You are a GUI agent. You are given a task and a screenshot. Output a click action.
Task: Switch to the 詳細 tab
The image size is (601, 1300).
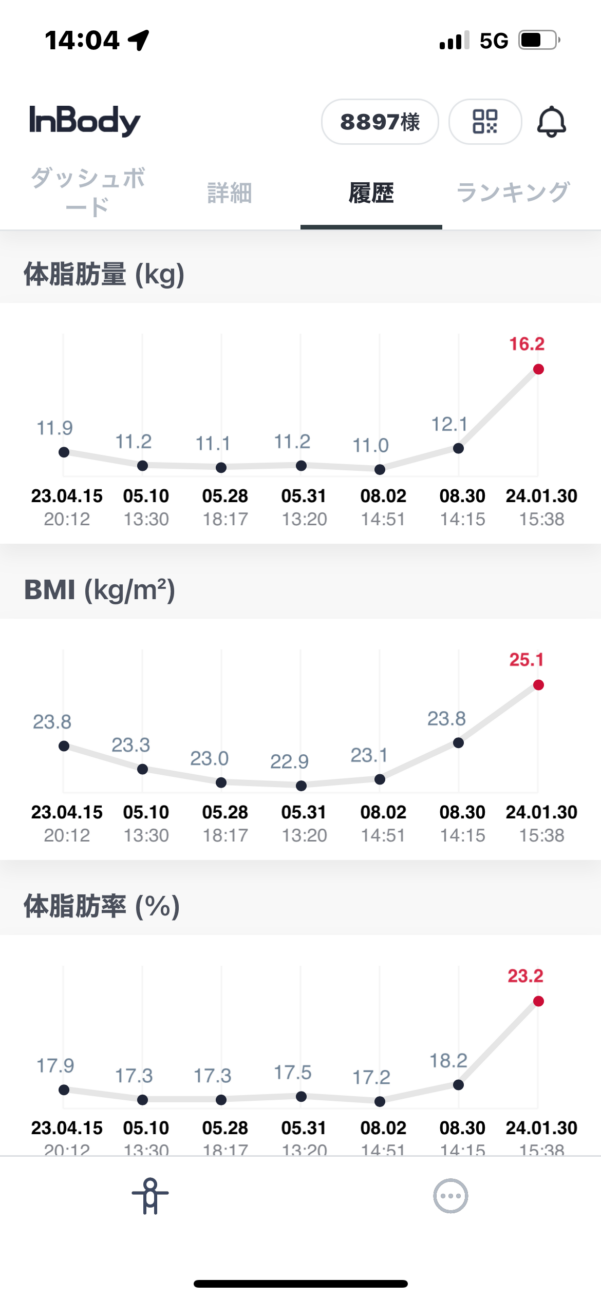[x=229, y=192]
